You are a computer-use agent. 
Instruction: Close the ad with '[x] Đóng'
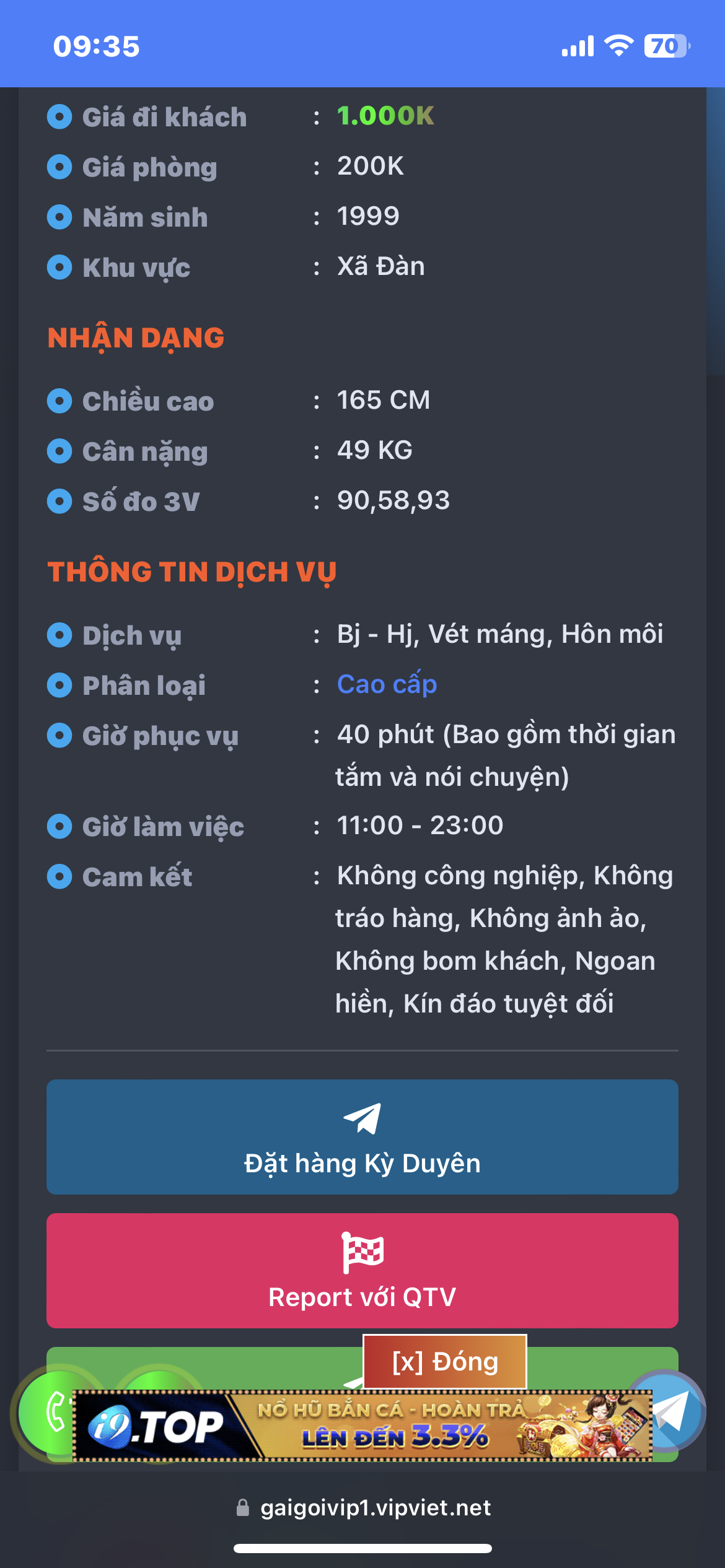(x=445, y=1362)
